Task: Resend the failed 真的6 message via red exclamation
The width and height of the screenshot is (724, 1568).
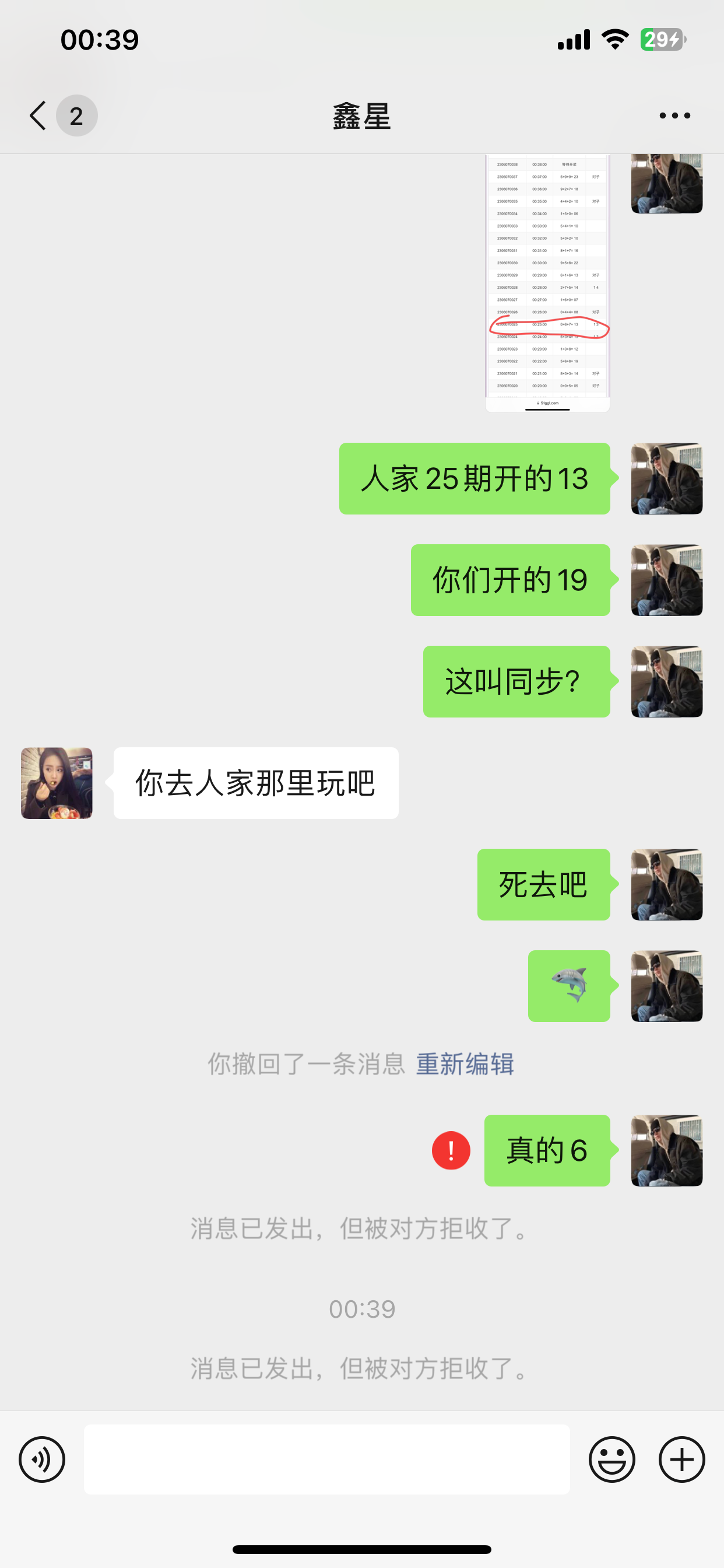Action: pos(450,1151)
